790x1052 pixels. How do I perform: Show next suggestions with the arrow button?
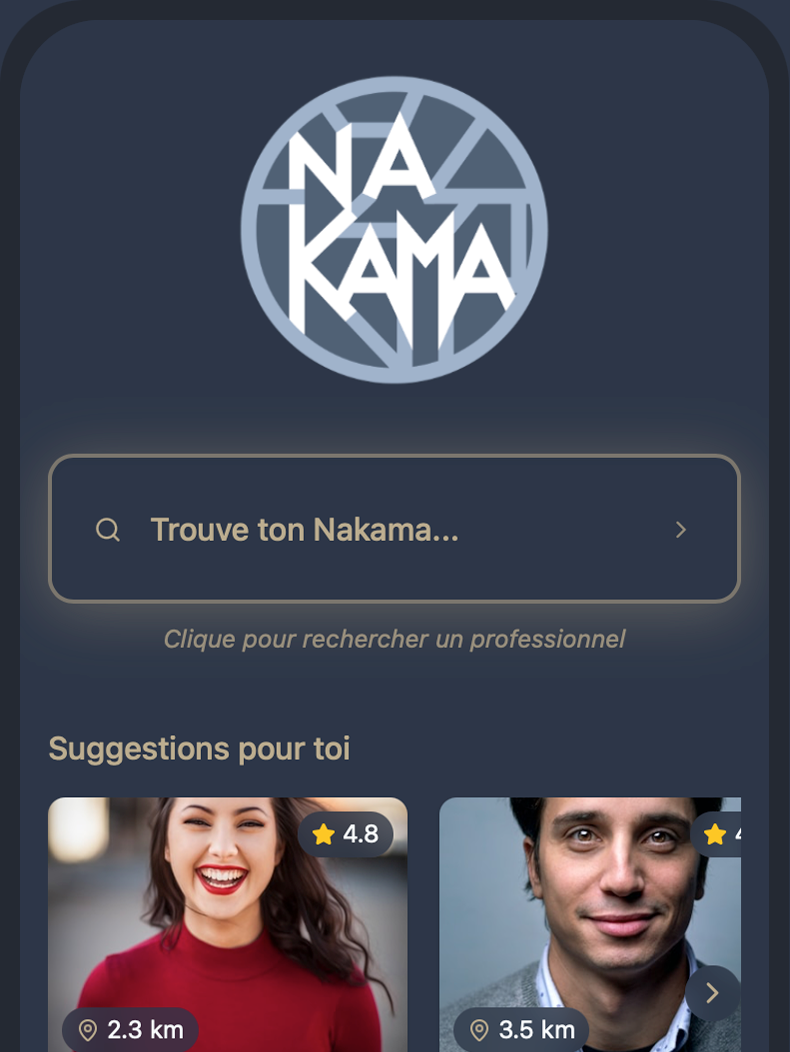click(712, 993)
